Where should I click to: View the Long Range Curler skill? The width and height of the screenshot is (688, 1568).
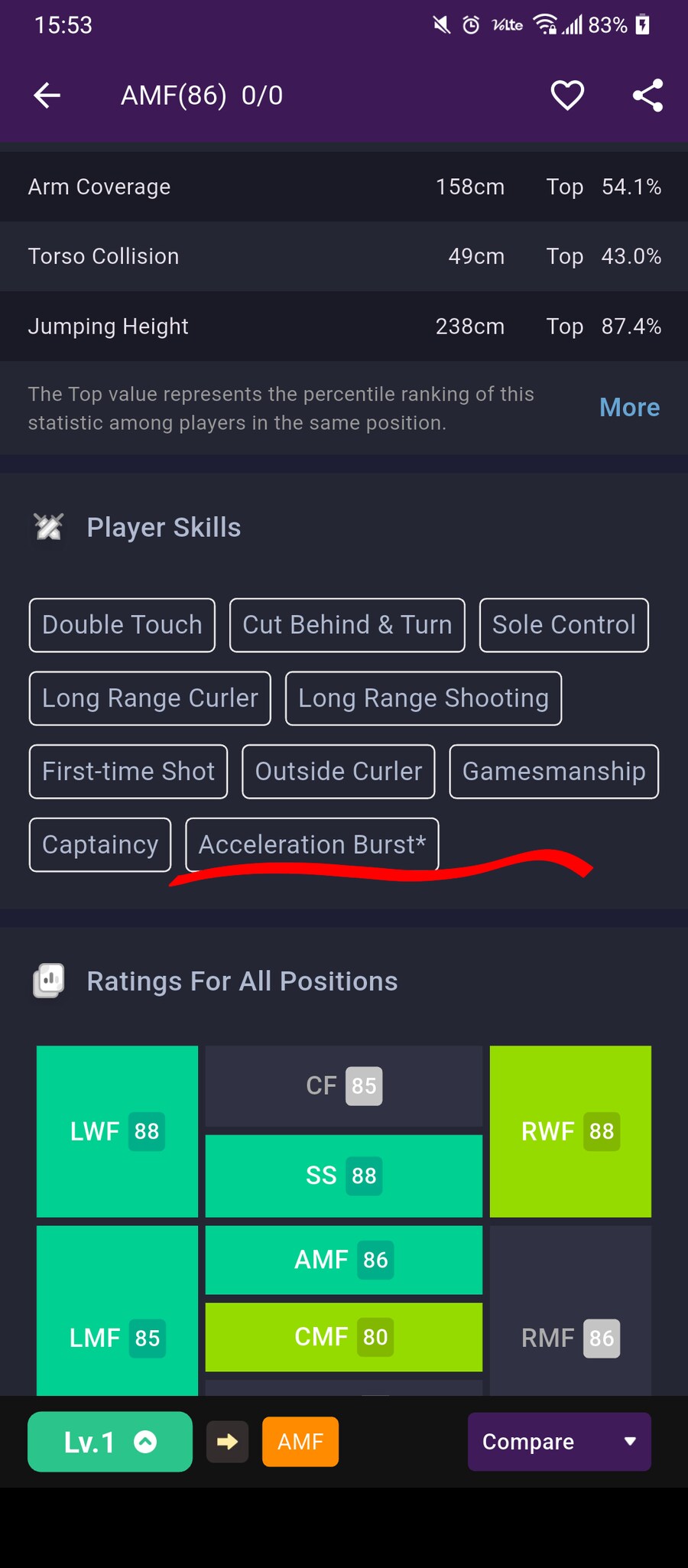[150, 698]
